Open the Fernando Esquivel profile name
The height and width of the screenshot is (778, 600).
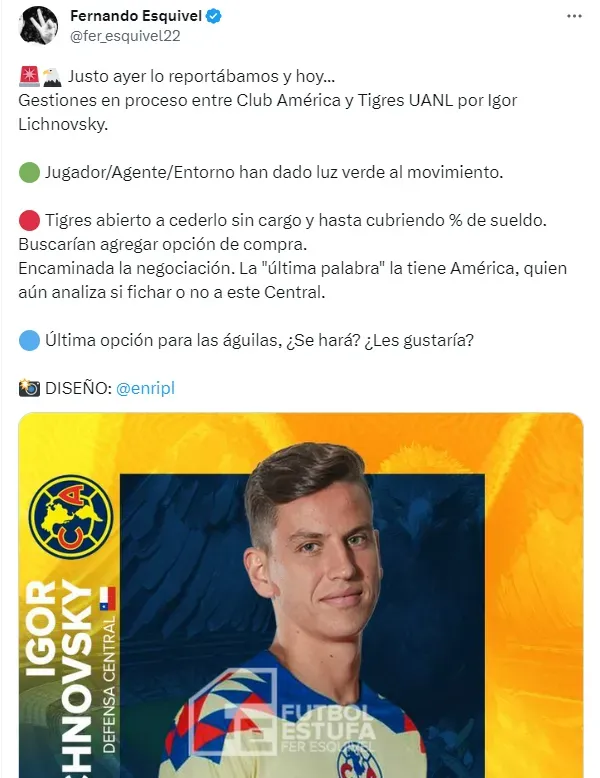[x=131, y=16]
